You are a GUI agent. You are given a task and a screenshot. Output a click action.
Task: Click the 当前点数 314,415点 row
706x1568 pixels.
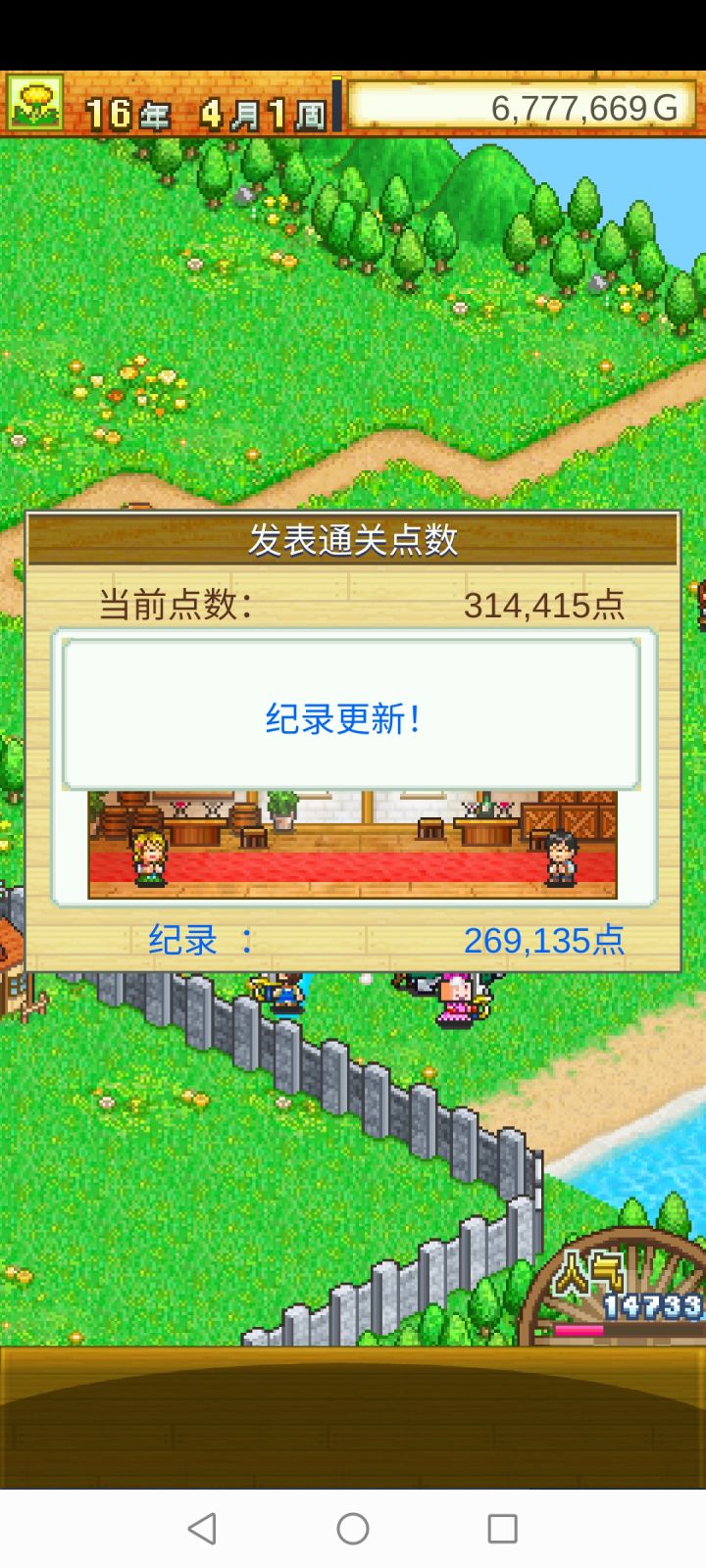coord(353,605)
